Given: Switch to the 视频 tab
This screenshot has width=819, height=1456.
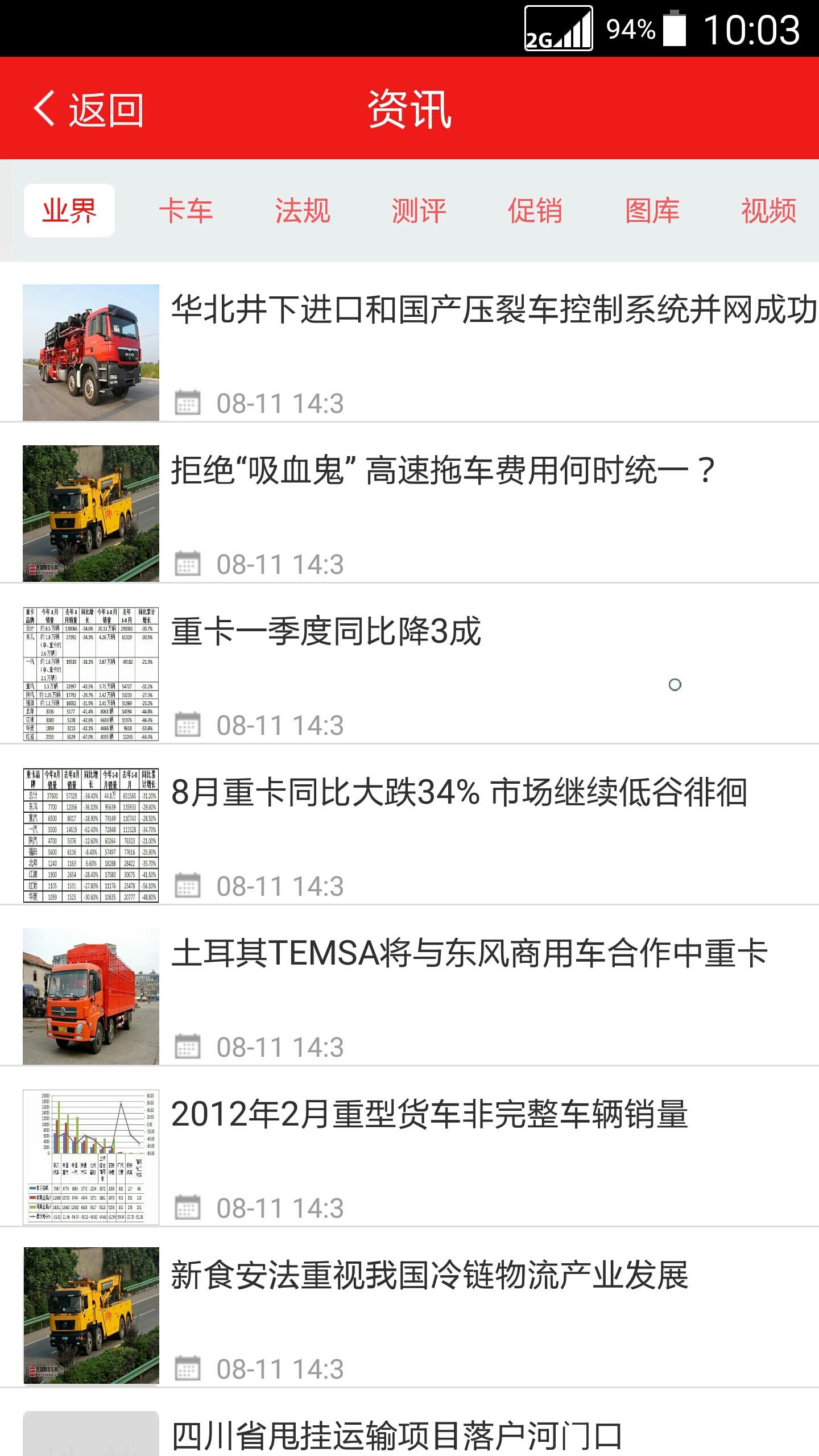Looking at the screenshot, I should pos(768,210).
